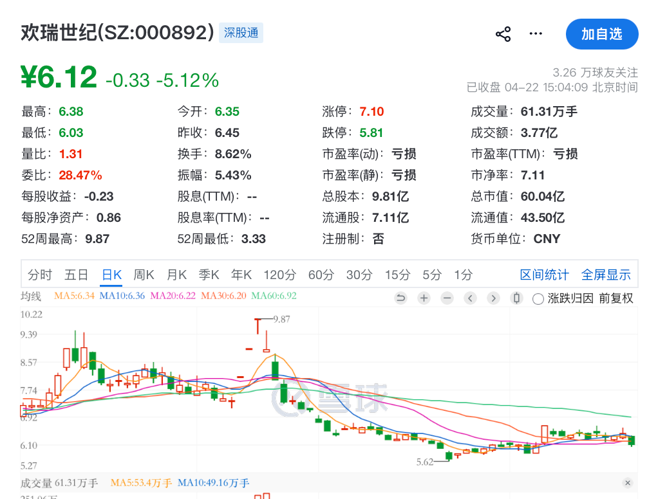Switch to 分时 chart tab
Viewport: 667px width, 499px height.
coord(40,275)
